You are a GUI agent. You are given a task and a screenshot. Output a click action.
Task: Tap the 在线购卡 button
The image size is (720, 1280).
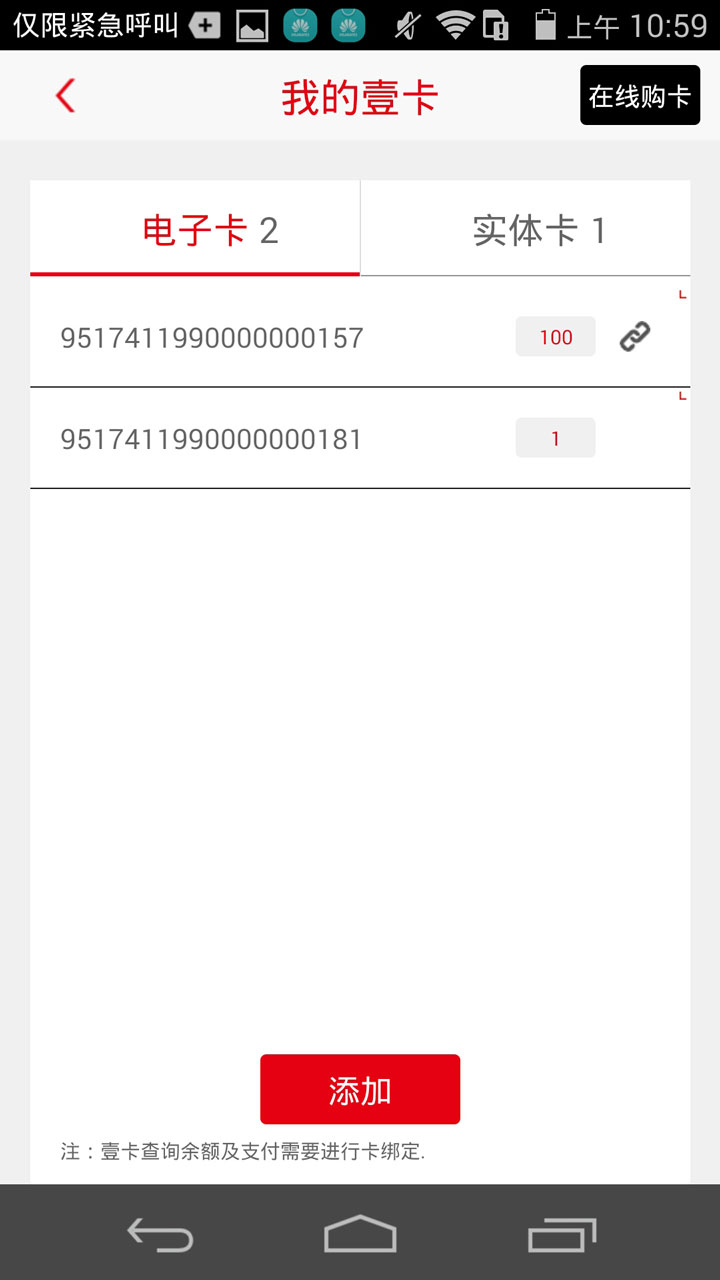coord(639,96)
